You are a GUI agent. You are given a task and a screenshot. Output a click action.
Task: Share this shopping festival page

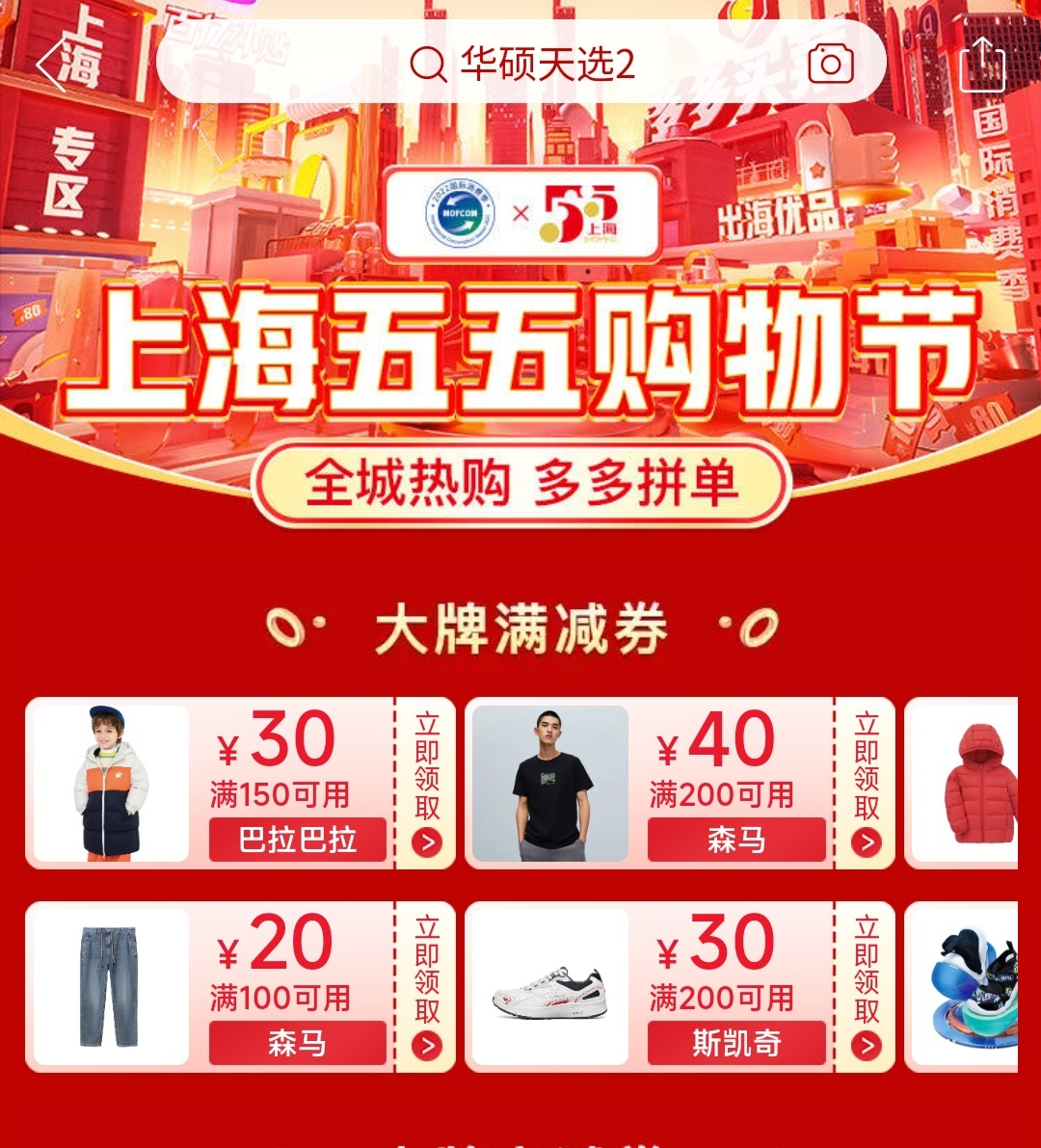coord(982,66)
